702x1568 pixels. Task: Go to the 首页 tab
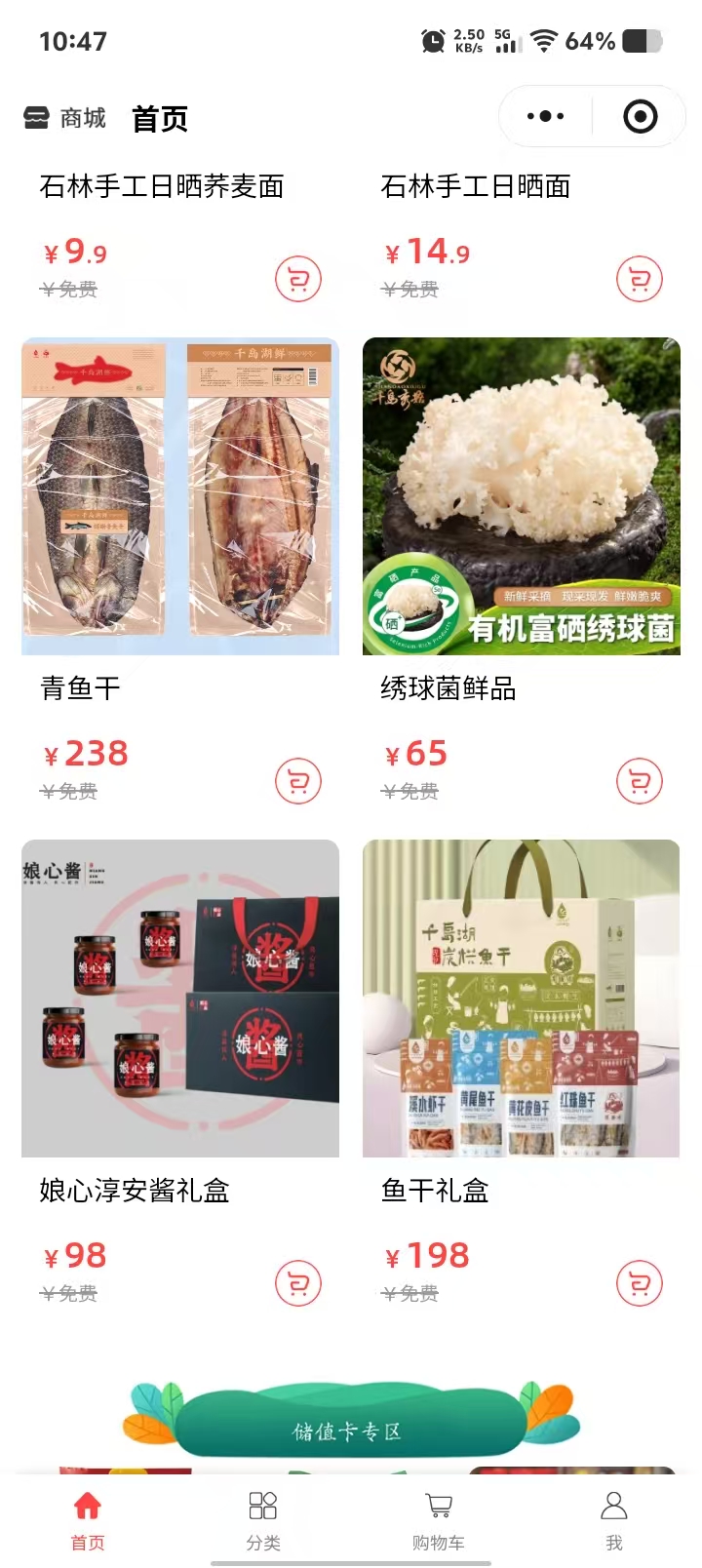(88, 1519)
